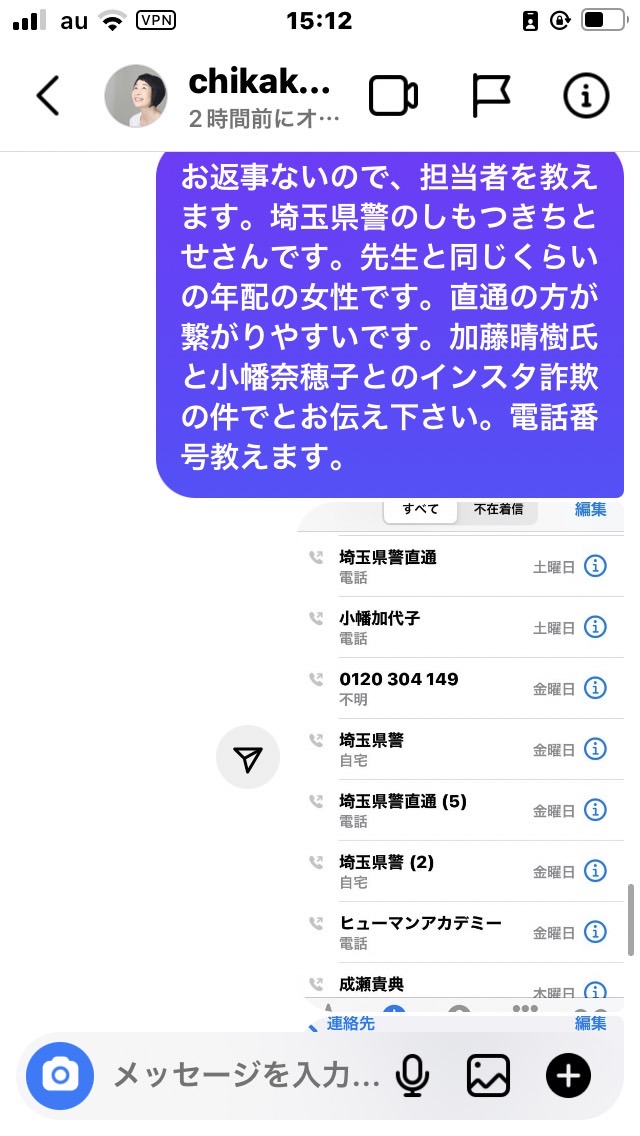Open more attachment options plus

pos(568,1076)
